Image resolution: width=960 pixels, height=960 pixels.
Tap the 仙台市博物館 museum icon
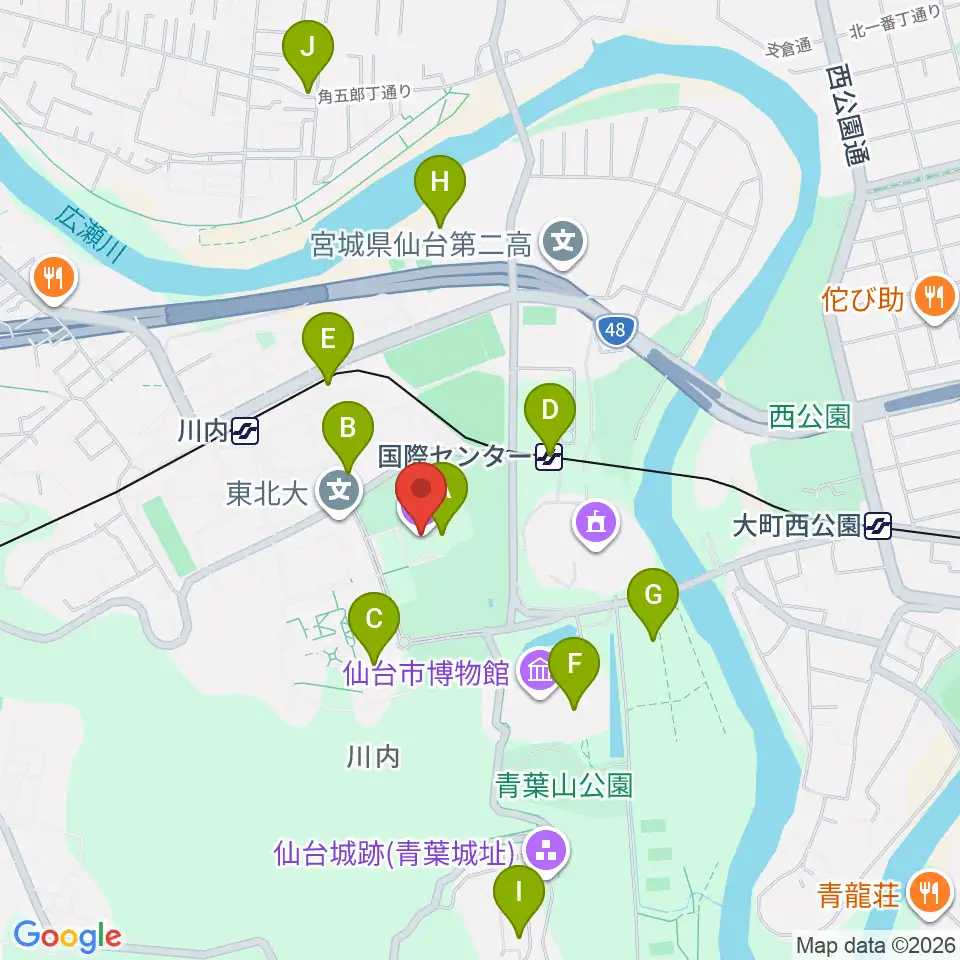(x=538, y=673)
